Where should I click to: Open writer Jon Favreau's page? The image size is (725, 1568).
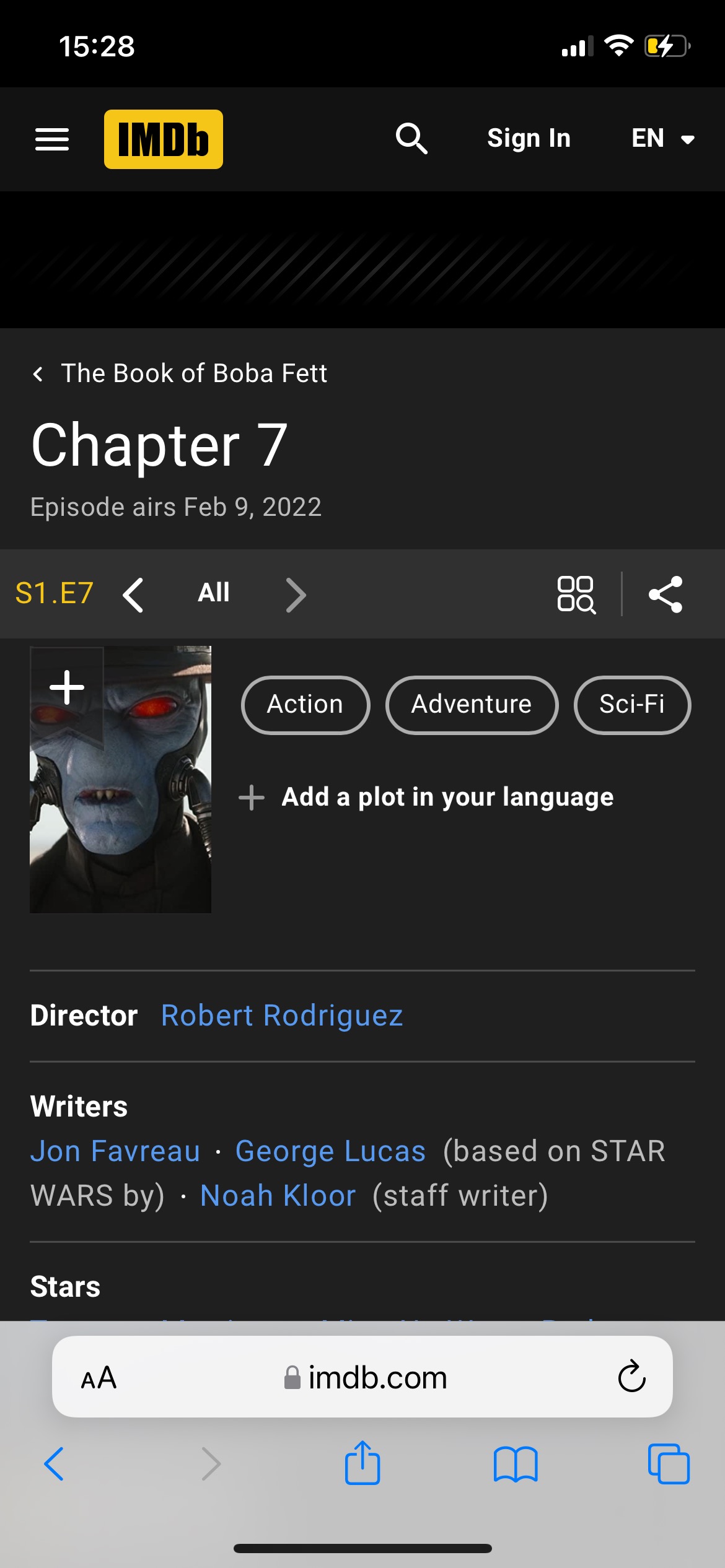pyautogui.click(x=115, y=1151)
